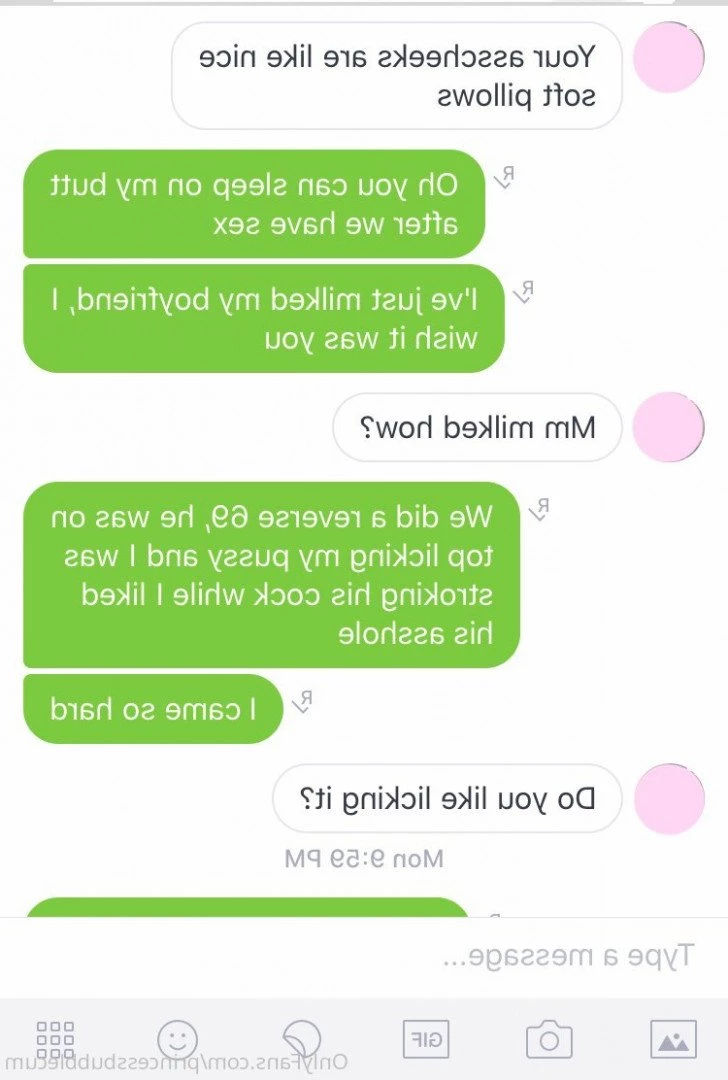The width and height of the screenshot is (728, 1080).
Task: Open the emoji smiley picker
Action: [x=178, y=1039]
